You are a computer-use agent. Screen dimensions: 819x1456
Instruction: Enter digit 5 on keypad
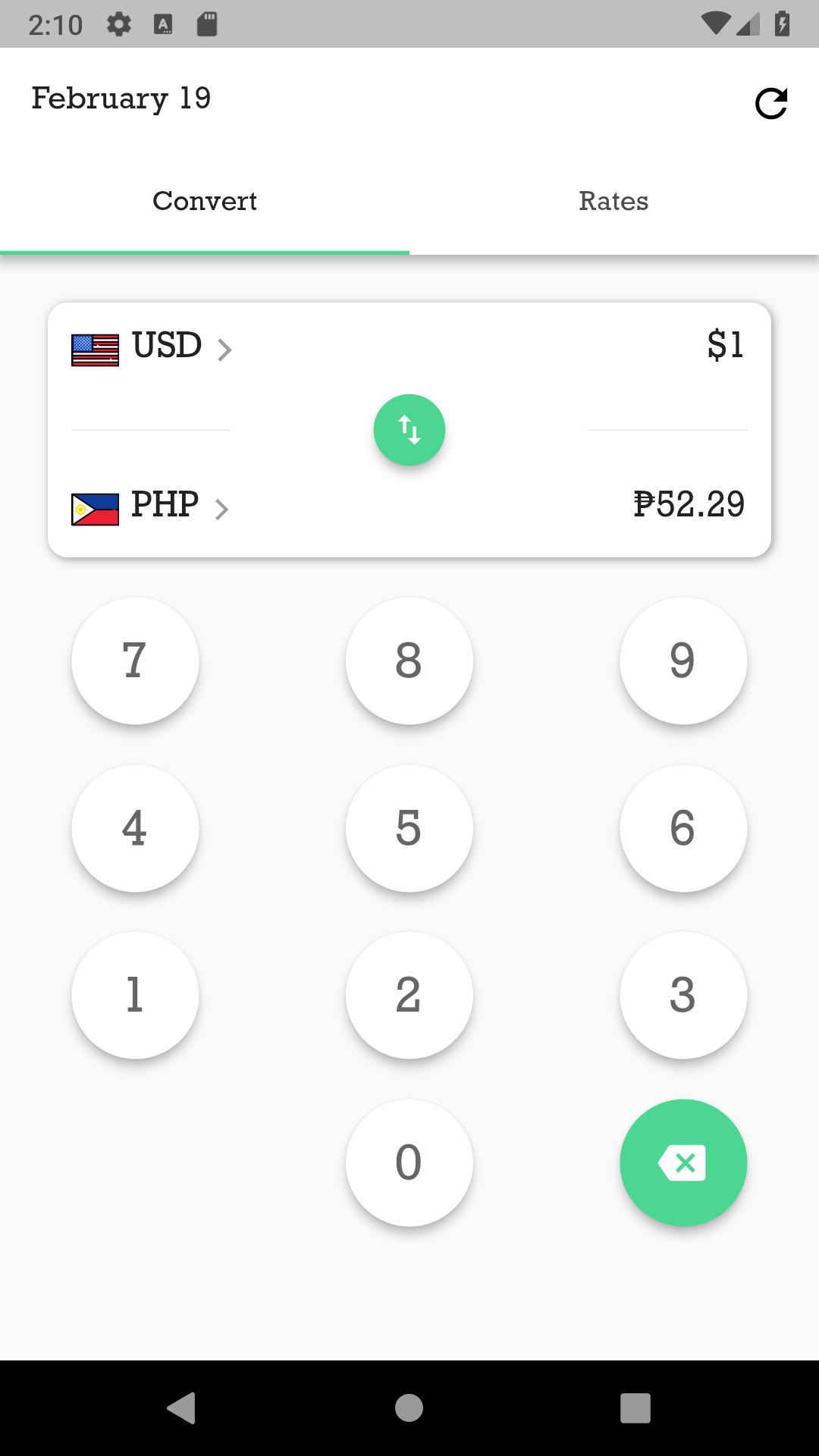[409, 828]
